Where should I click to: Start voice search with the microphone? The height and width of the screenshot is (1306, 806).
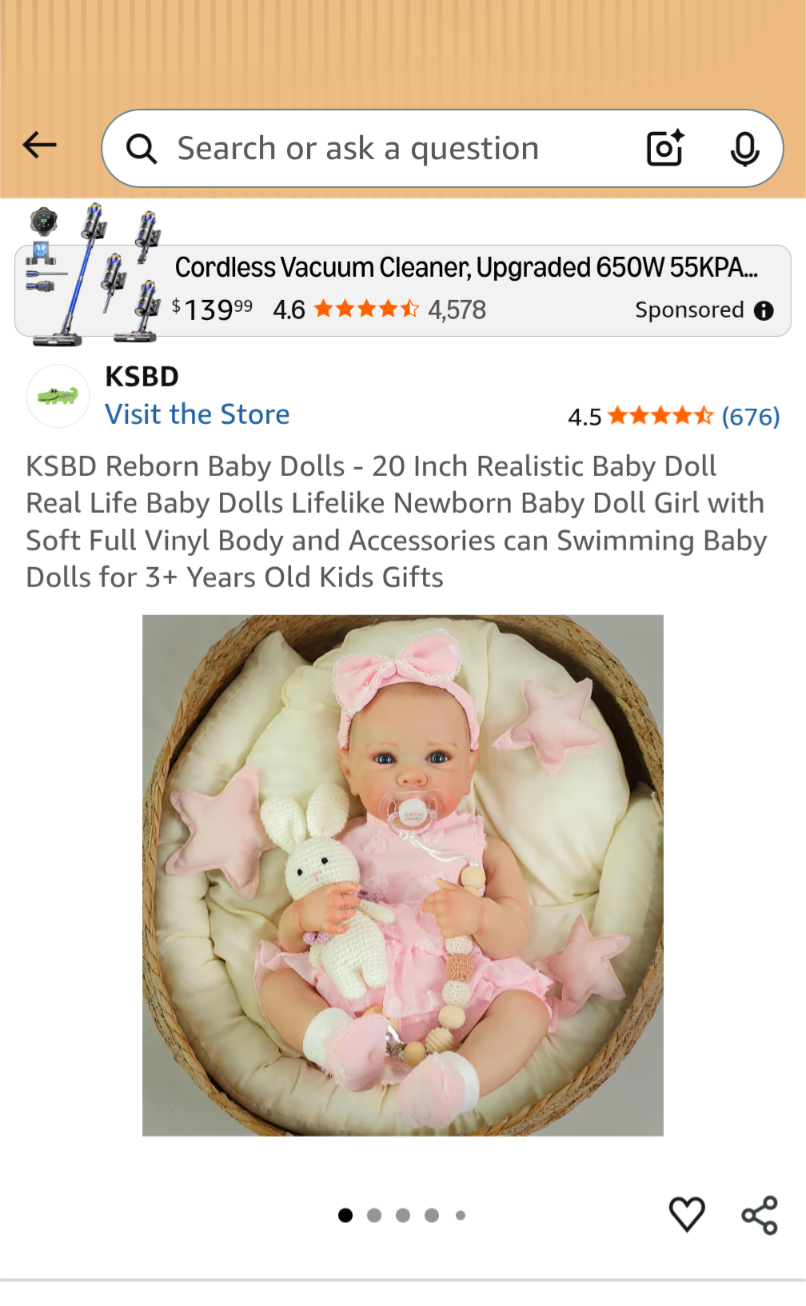pos(744,149)
